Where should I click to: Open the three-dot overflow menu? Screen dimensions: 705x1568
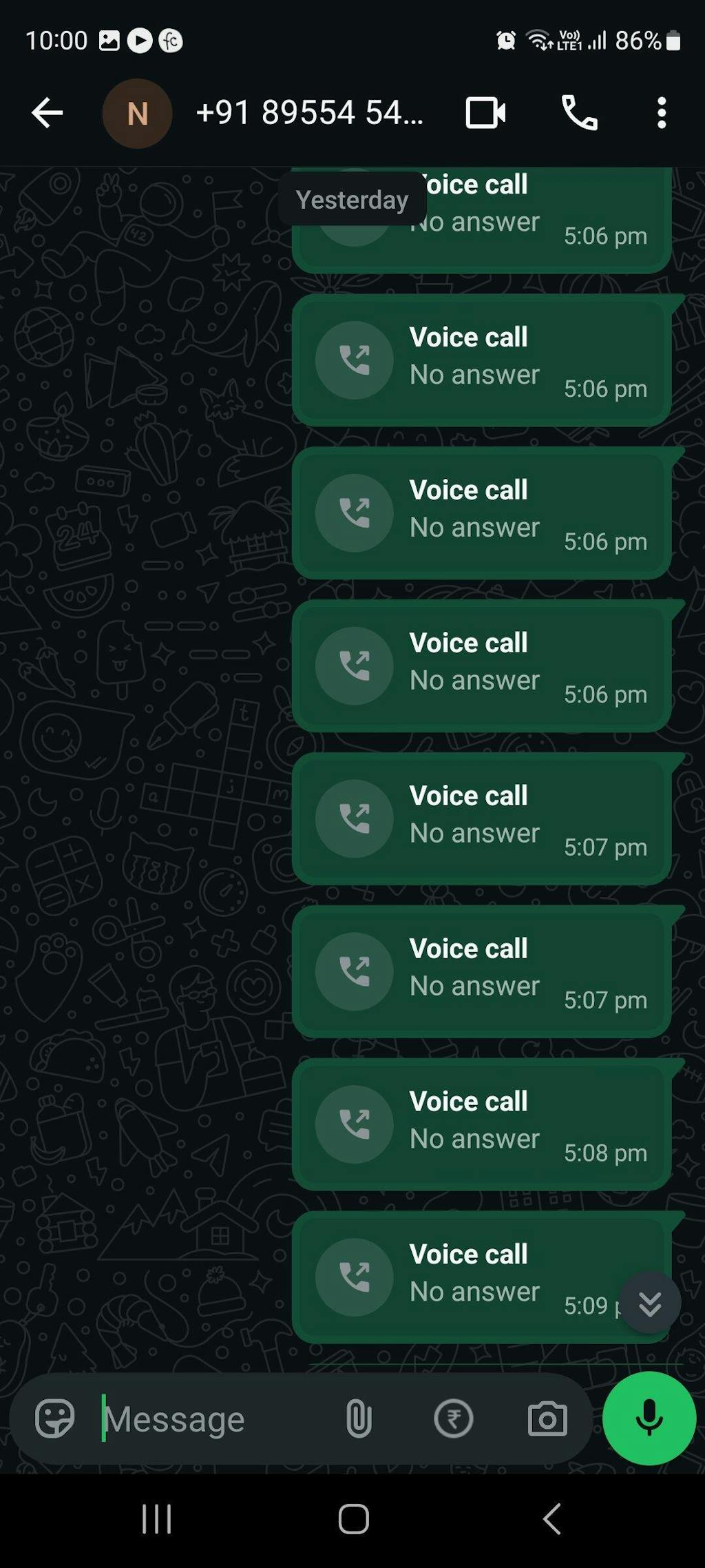pos(661,113)
